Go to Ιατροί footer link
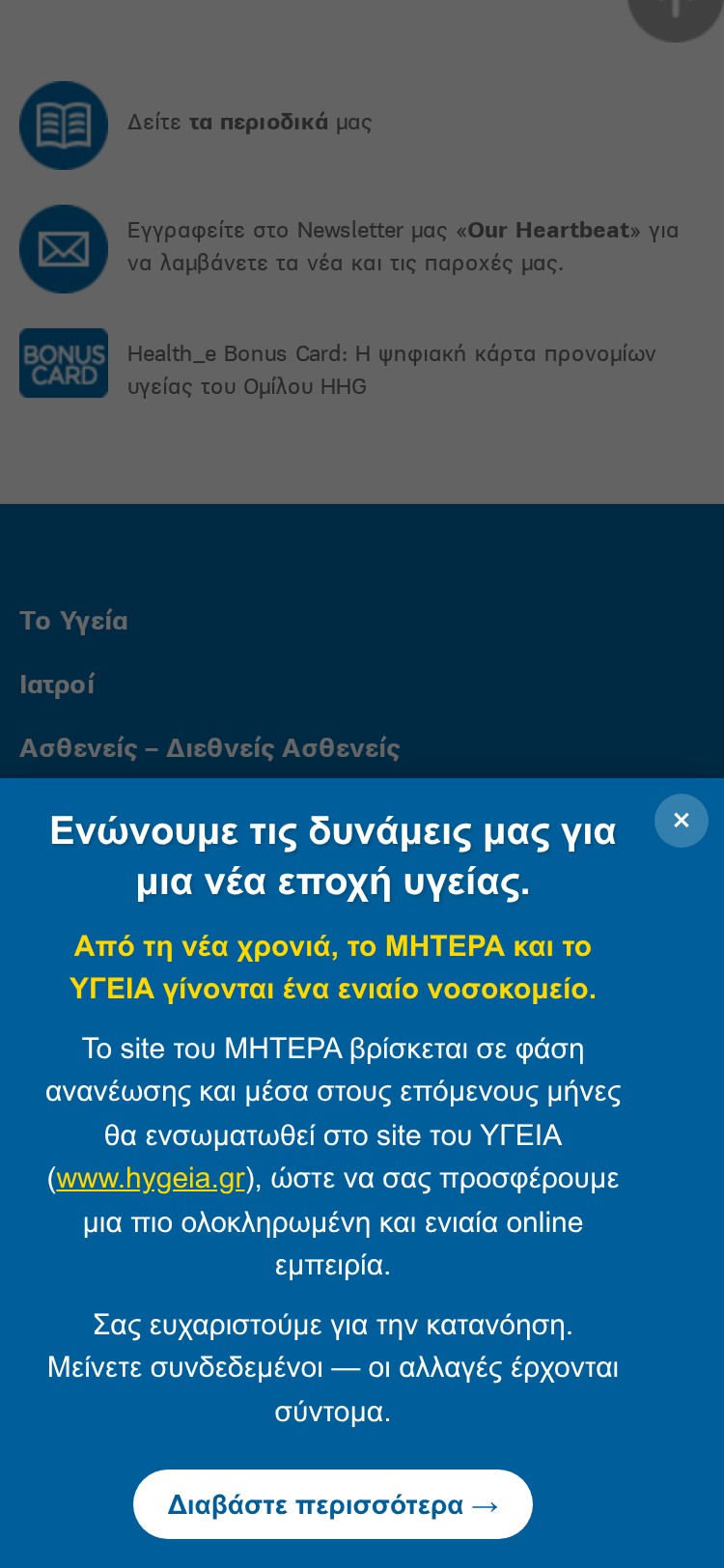Image resolution: width=724 pixels, height=1568 pixels. tap(57, 685)
